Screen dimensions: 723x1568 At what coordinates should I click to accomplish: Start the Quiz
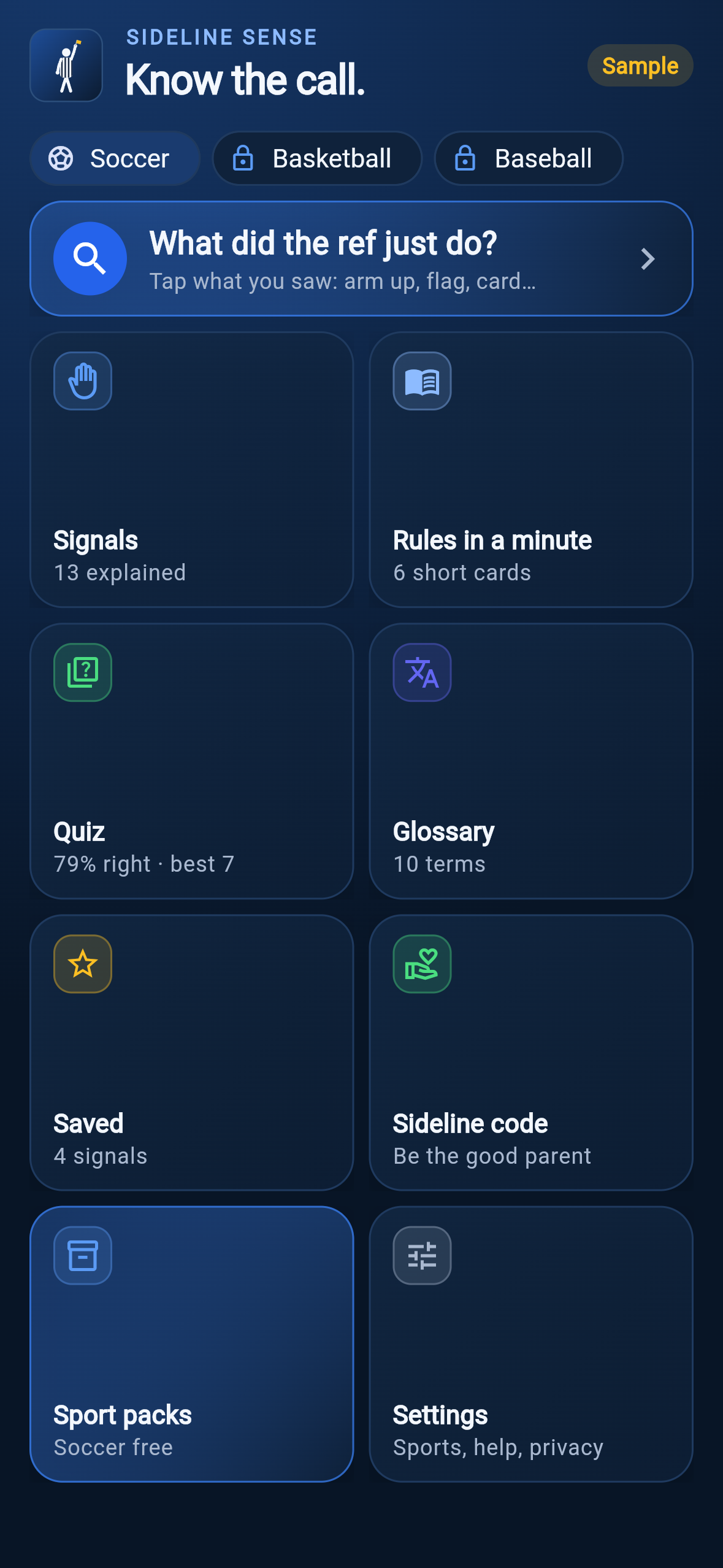tap(191, 761)
